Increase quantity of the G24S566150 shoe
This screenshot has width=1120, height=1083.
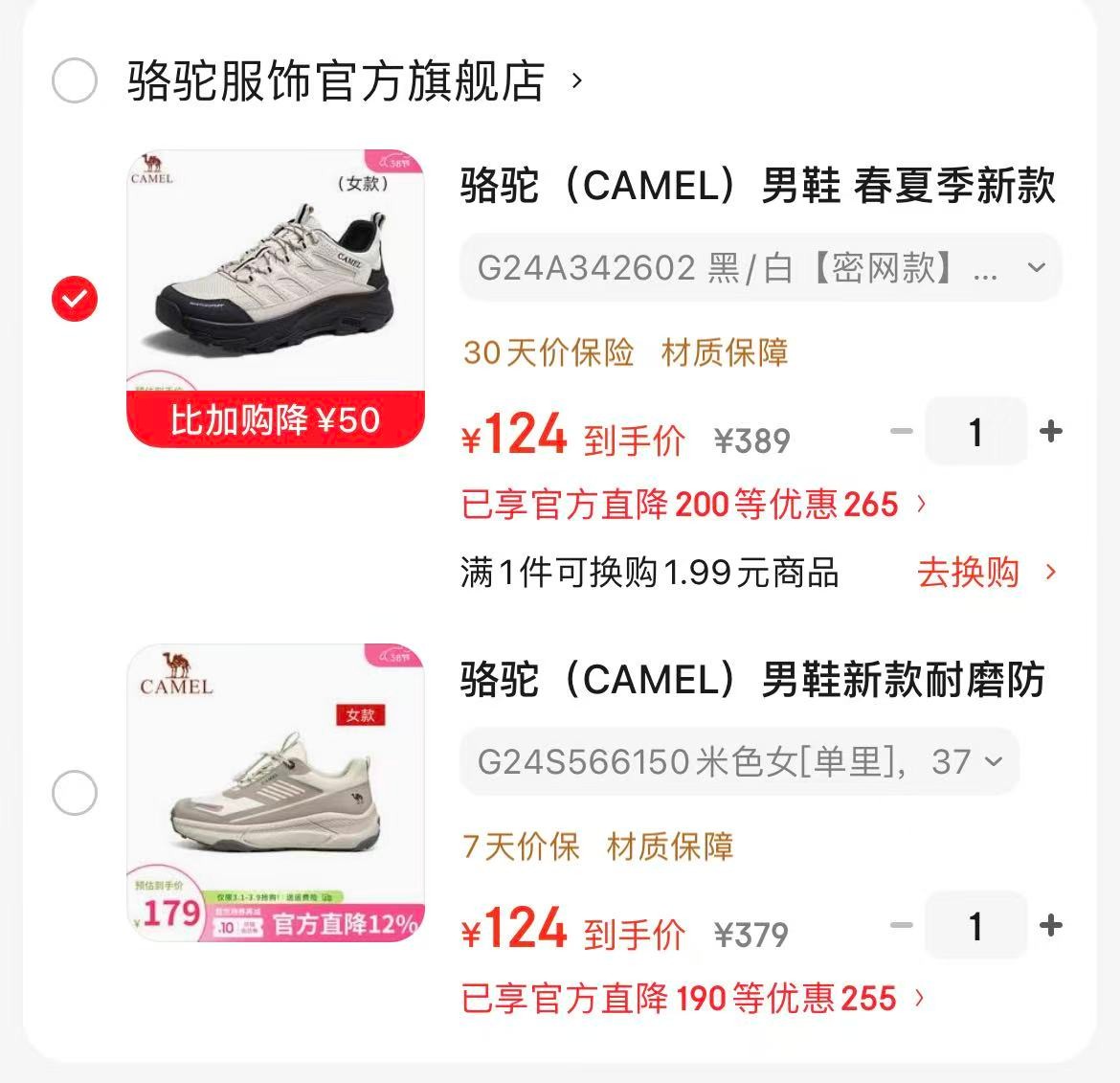[x=1051, y=926]
